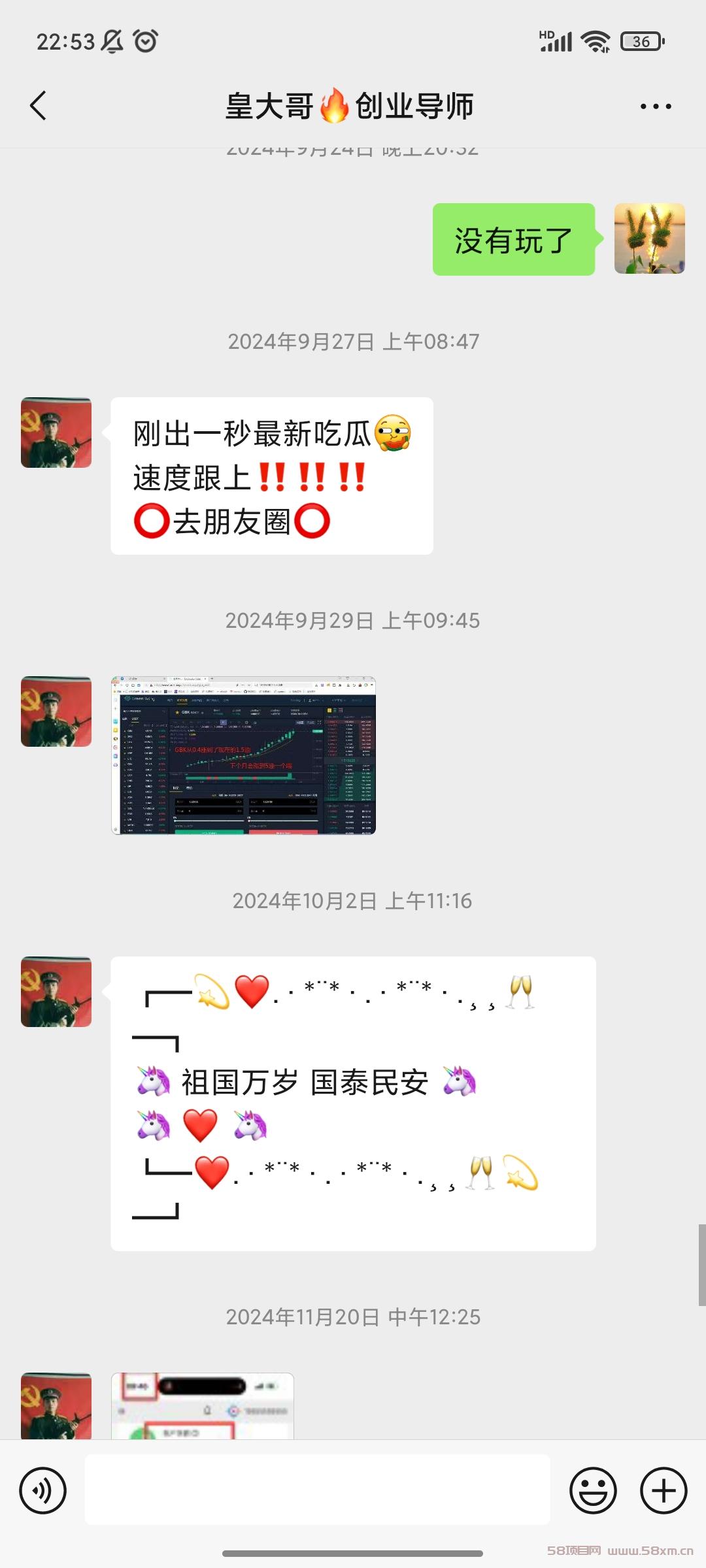Open the partially visible image from November 20
The image size is (706, 1568).
(x=203, y=1406)
